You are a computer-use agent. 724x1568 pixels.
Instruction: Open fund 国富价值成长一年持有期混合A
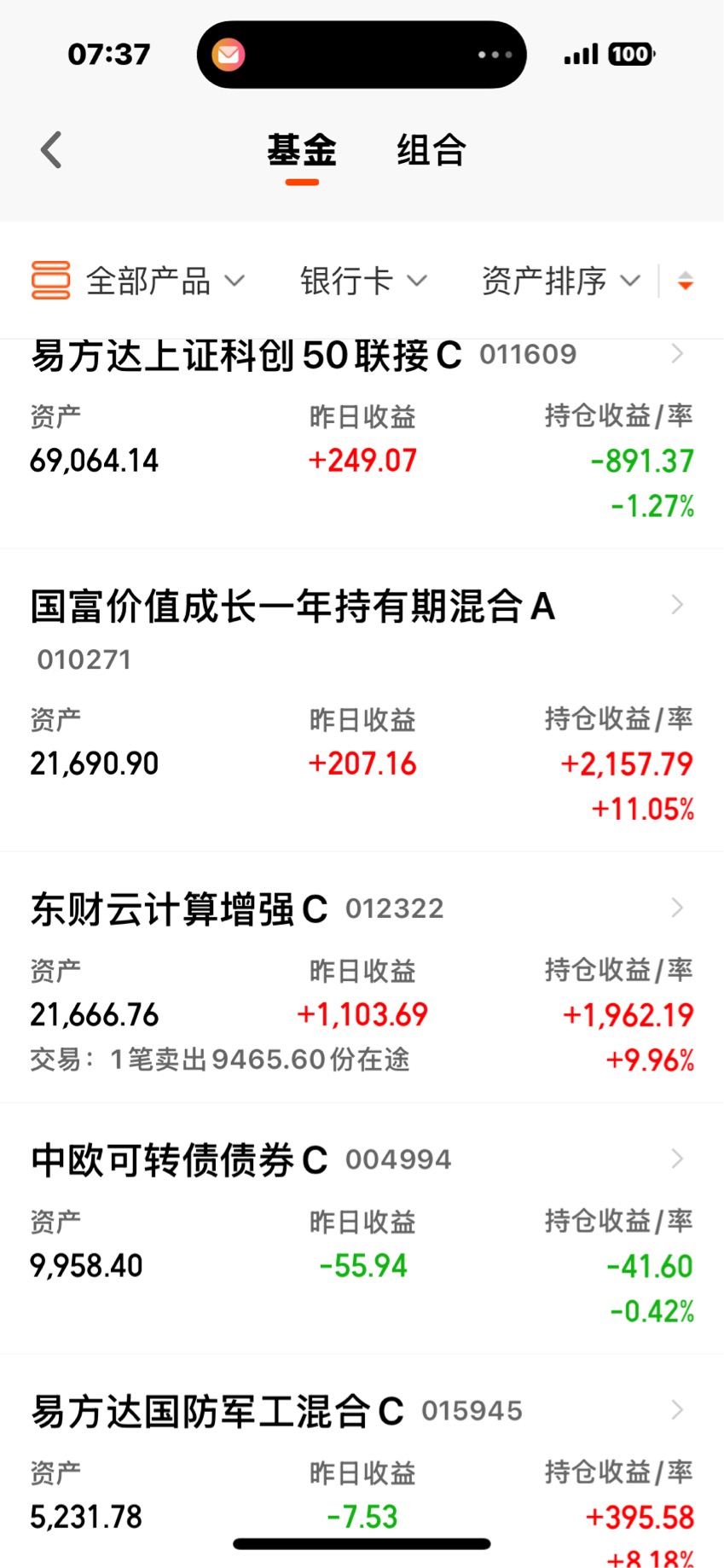[x=362, y=701]
